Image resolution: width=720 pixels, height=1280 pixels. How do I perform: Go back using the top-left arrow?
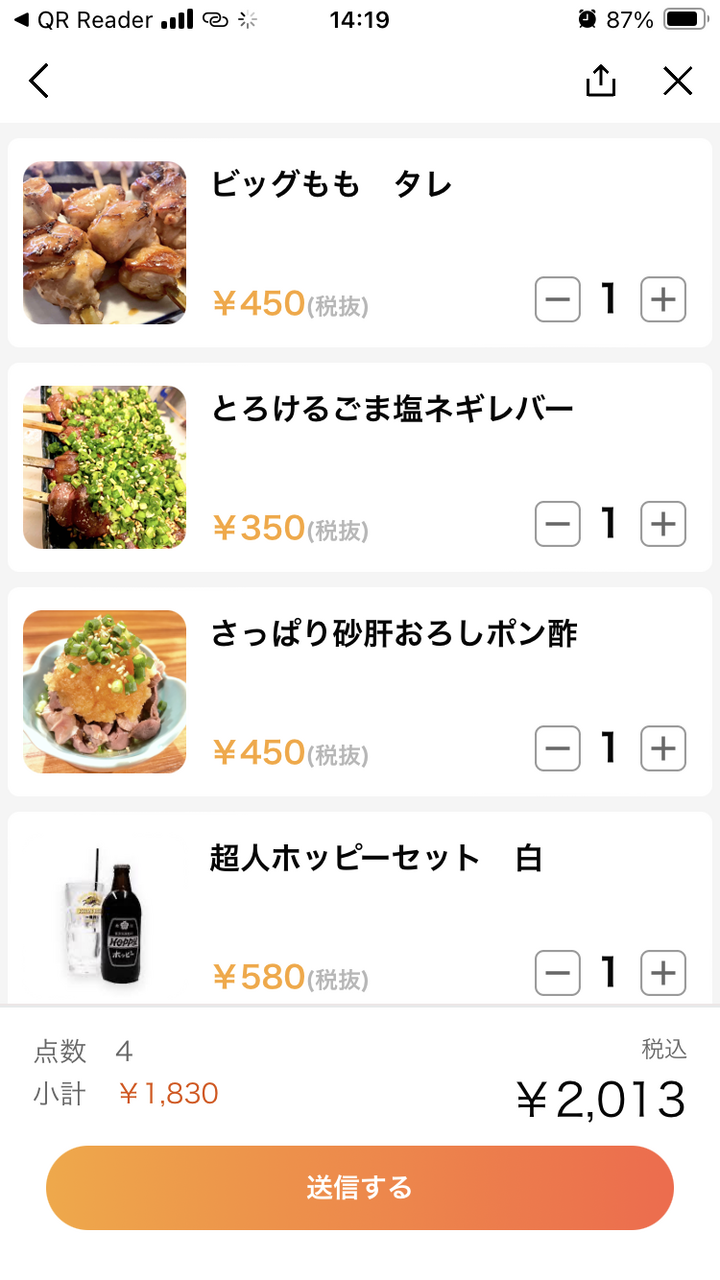[x=39, y=81]
